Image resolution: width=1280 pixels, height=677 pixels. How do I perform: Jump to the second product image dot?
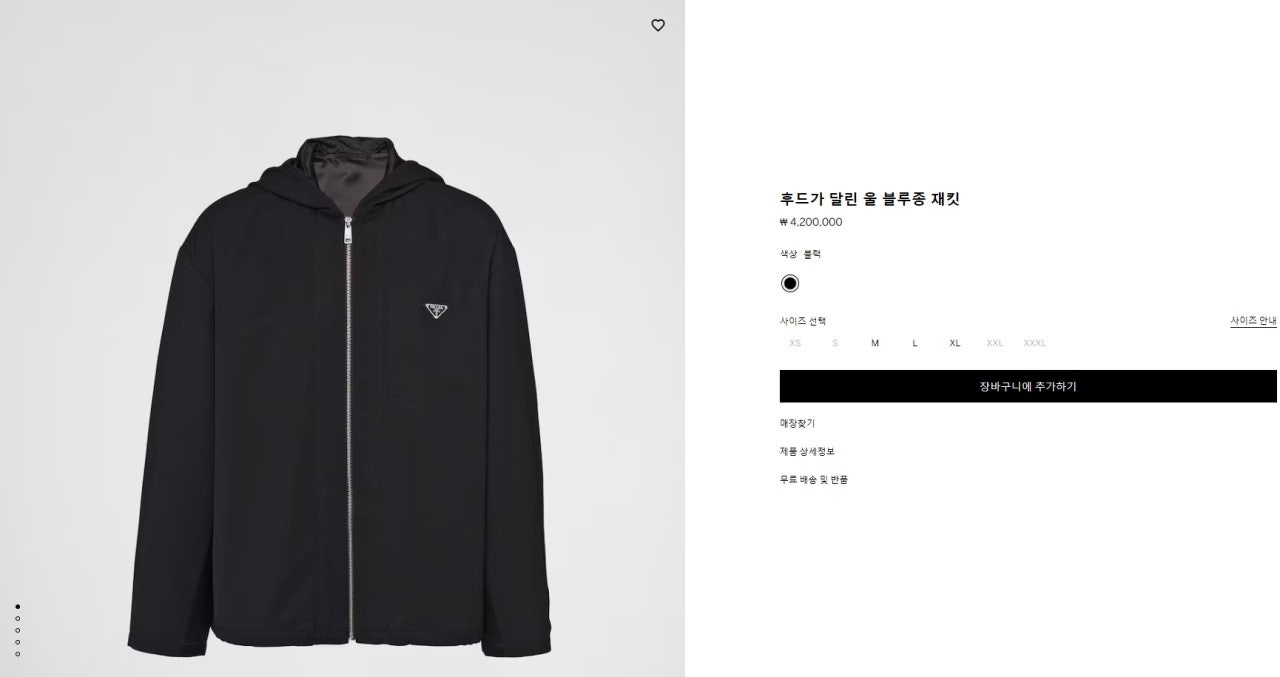coord(18,618)
